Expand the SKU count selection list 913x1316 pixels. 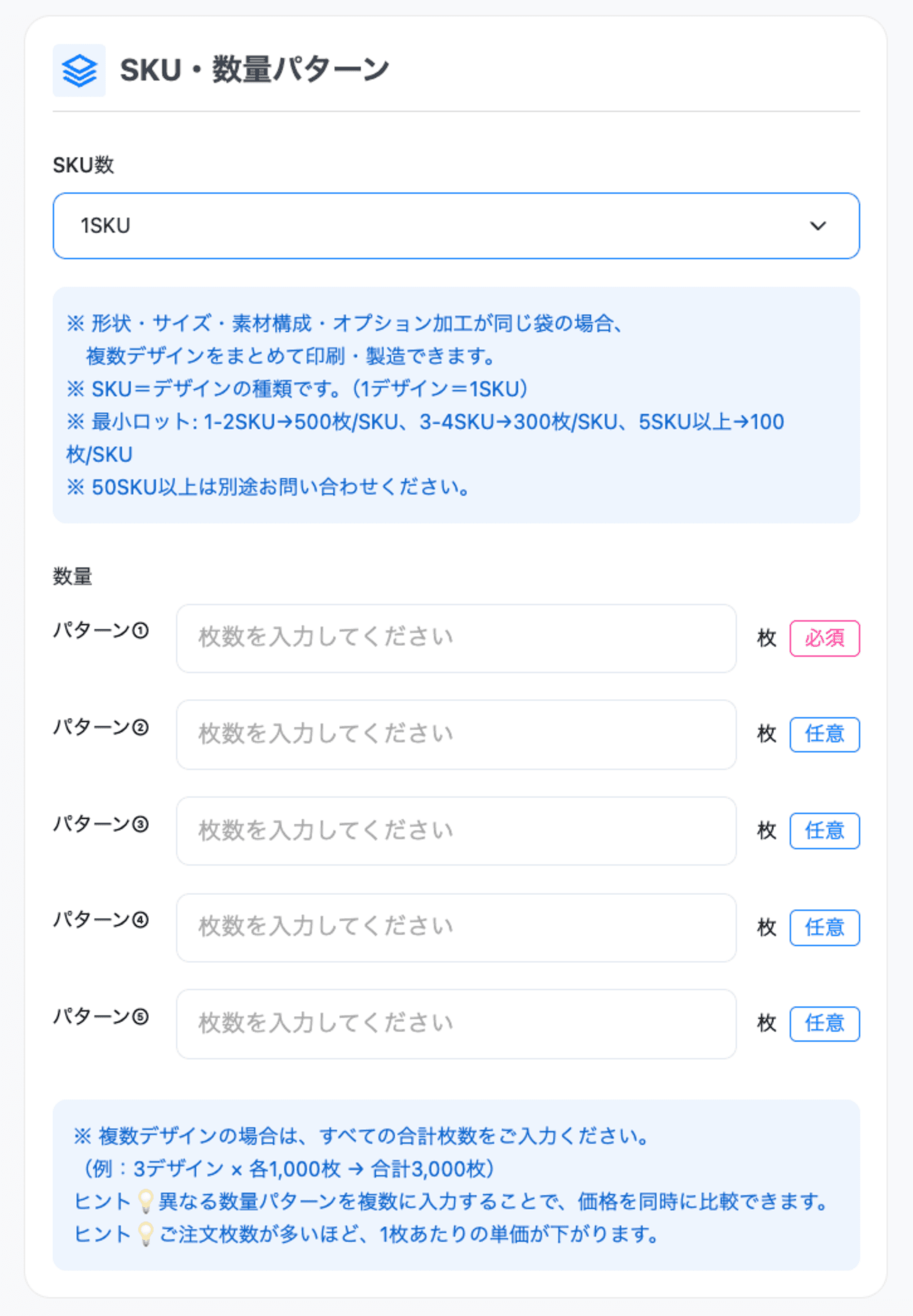pyautogui.click(x=456, y=226)
